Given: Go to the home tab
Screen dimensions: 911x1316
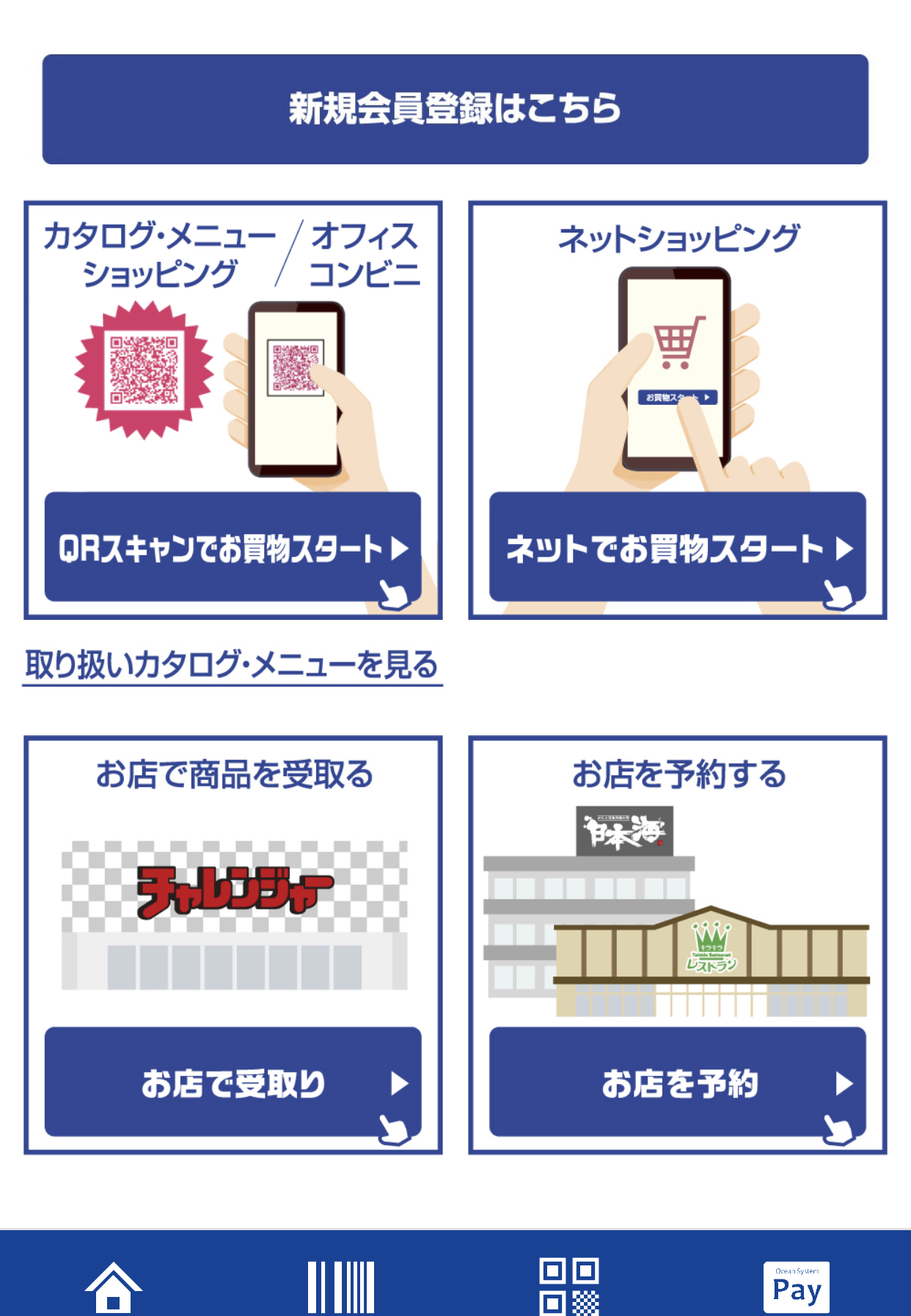Looking at the screenshot, I should [114, 1287].
